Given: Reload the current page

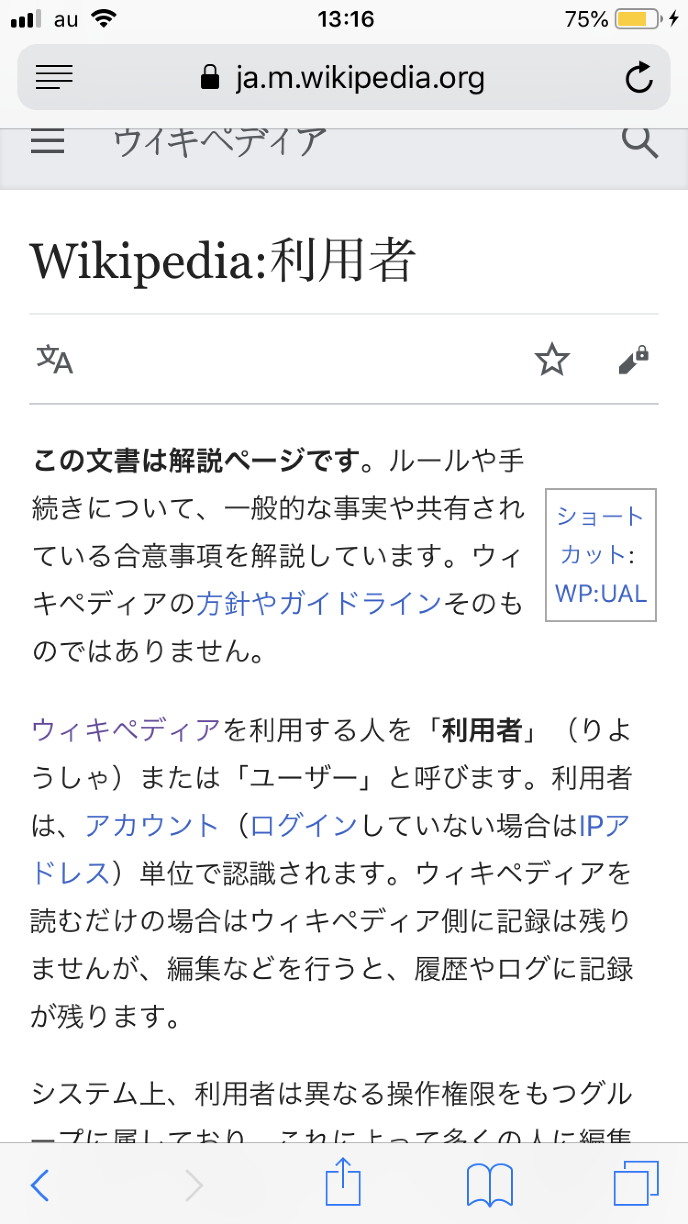Looking at the screenshot, I should [x=638, y=78].
